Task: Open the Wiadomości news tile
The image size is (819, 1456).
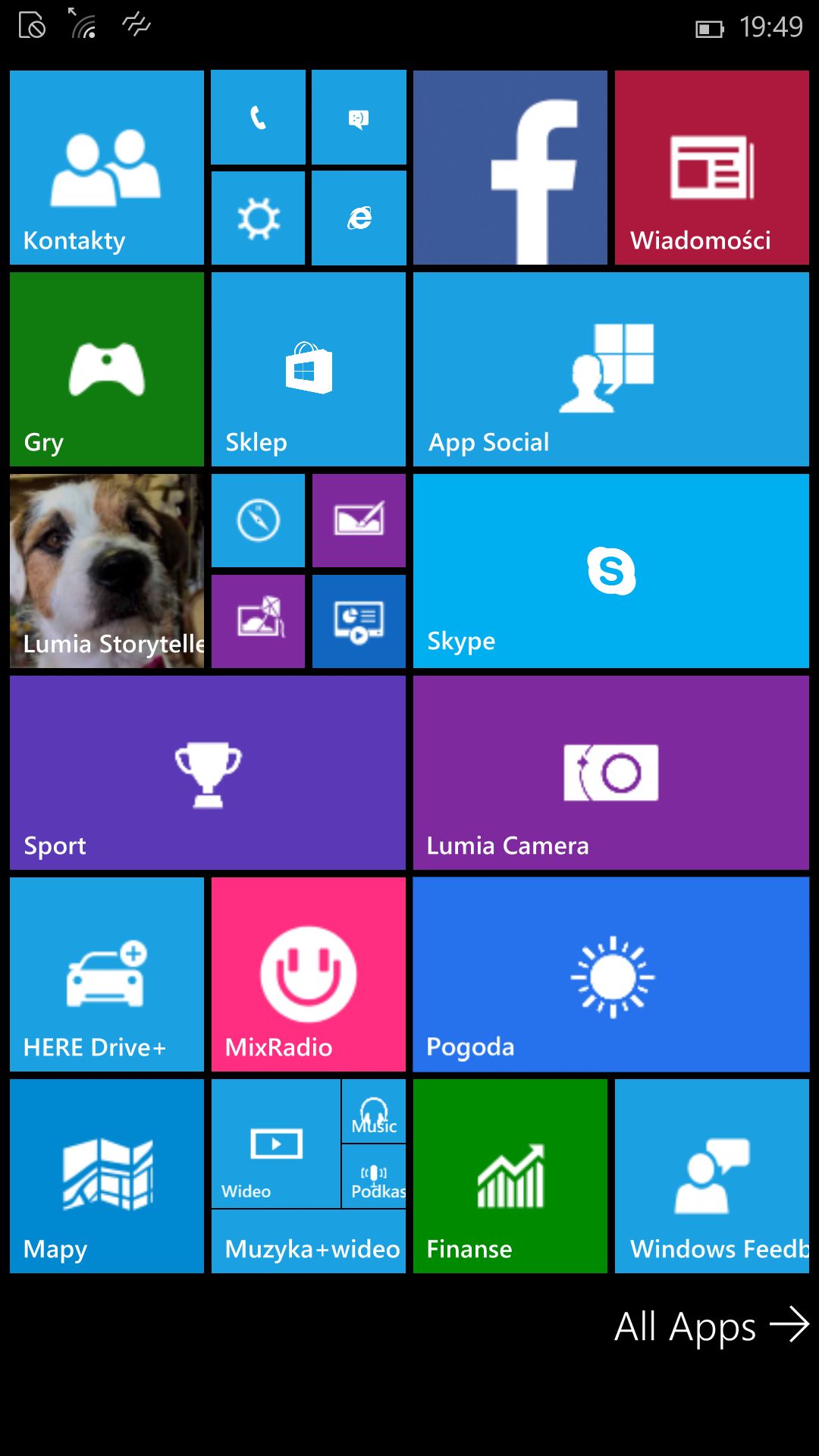Action: click(x=712, y=168)
